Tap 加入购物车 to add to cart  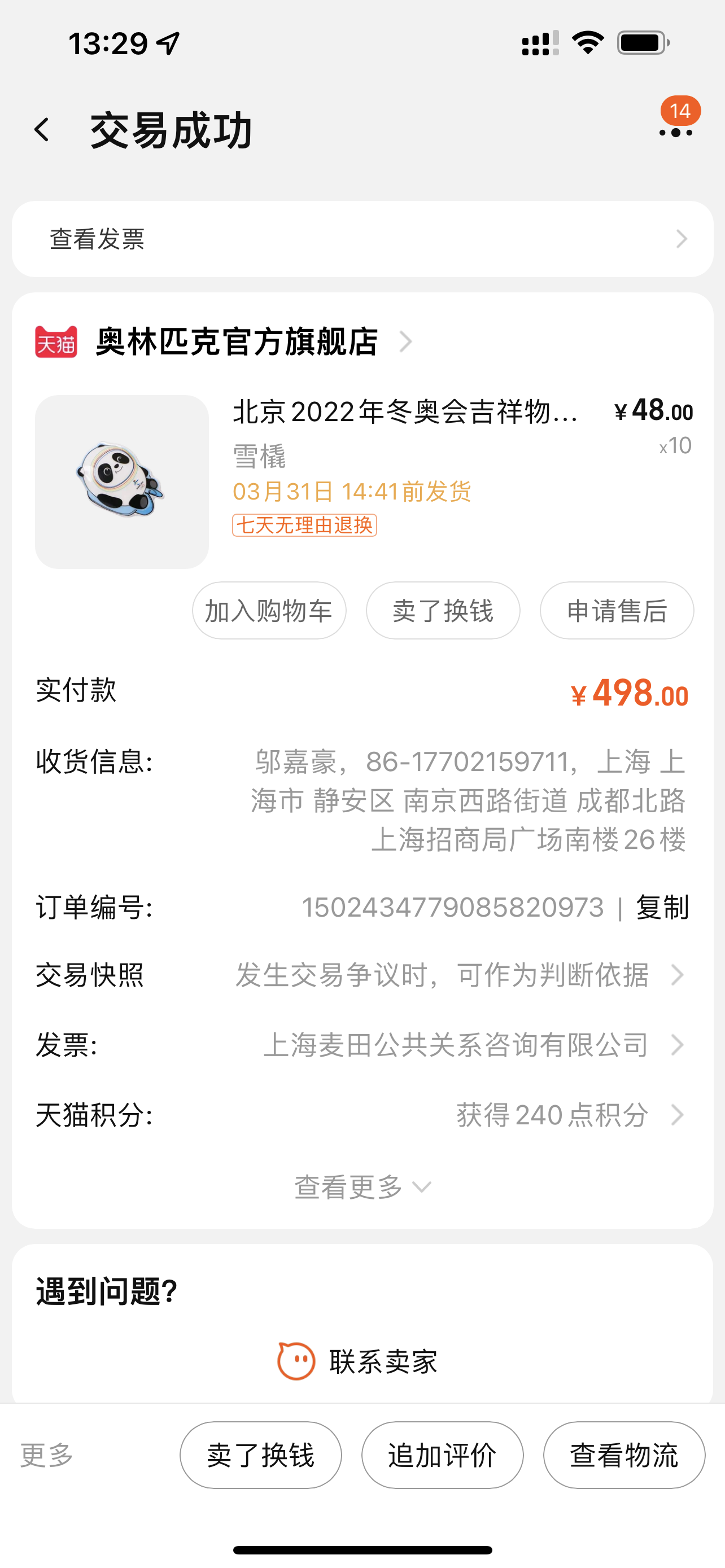click(269, 611)
